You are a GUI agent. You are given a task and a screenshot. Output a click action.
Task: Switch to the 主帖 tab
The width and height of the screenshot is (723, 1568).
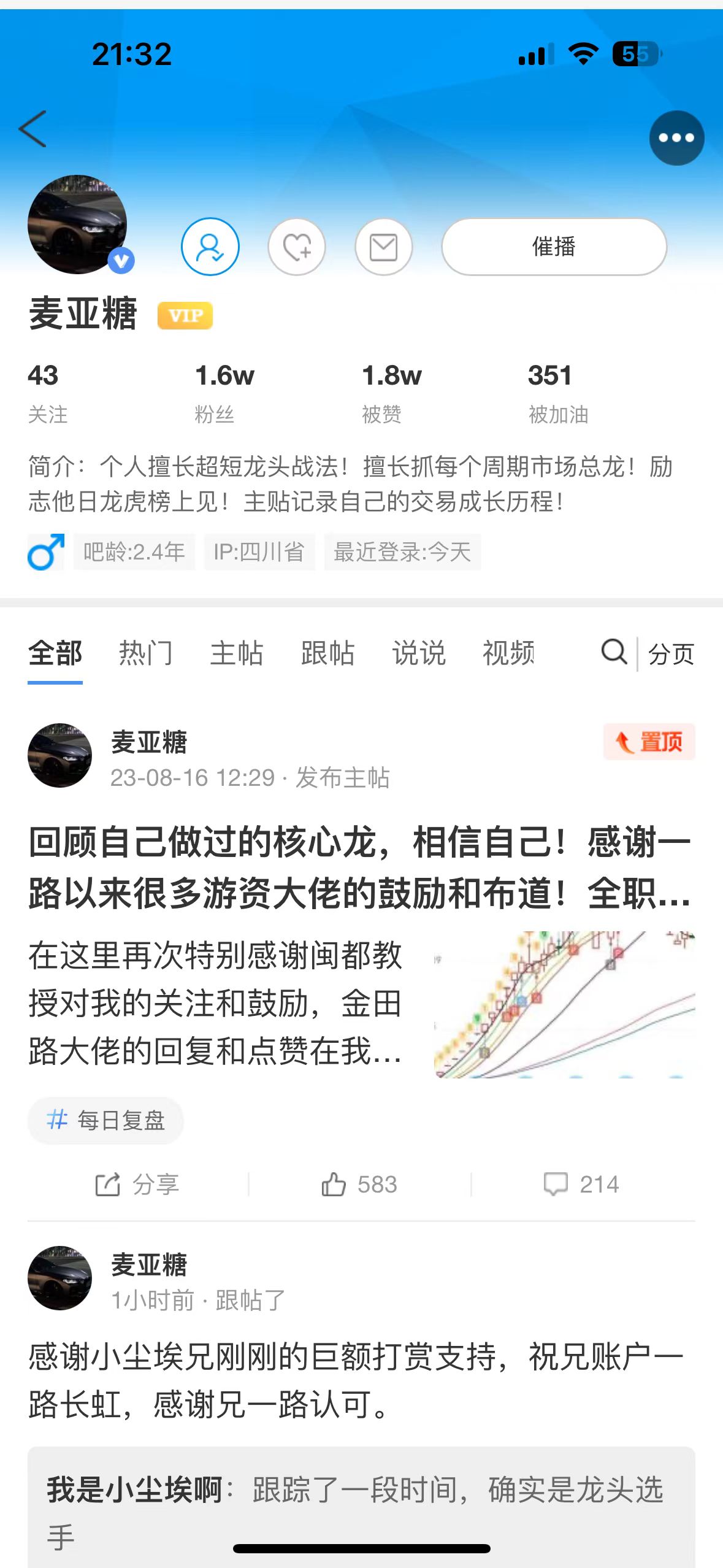click(237, 653)
